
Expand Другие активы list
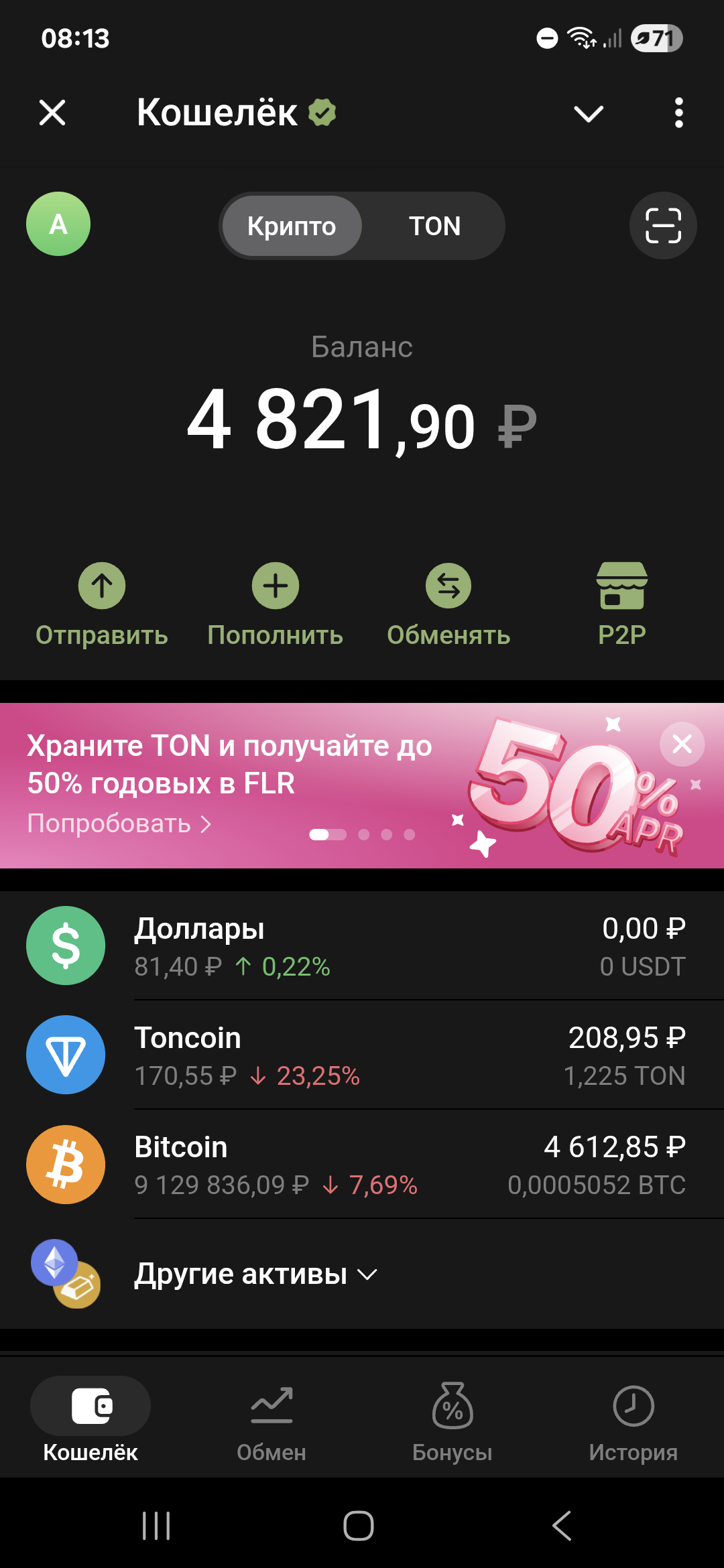pyautogui.click(x=255, y=1274)
